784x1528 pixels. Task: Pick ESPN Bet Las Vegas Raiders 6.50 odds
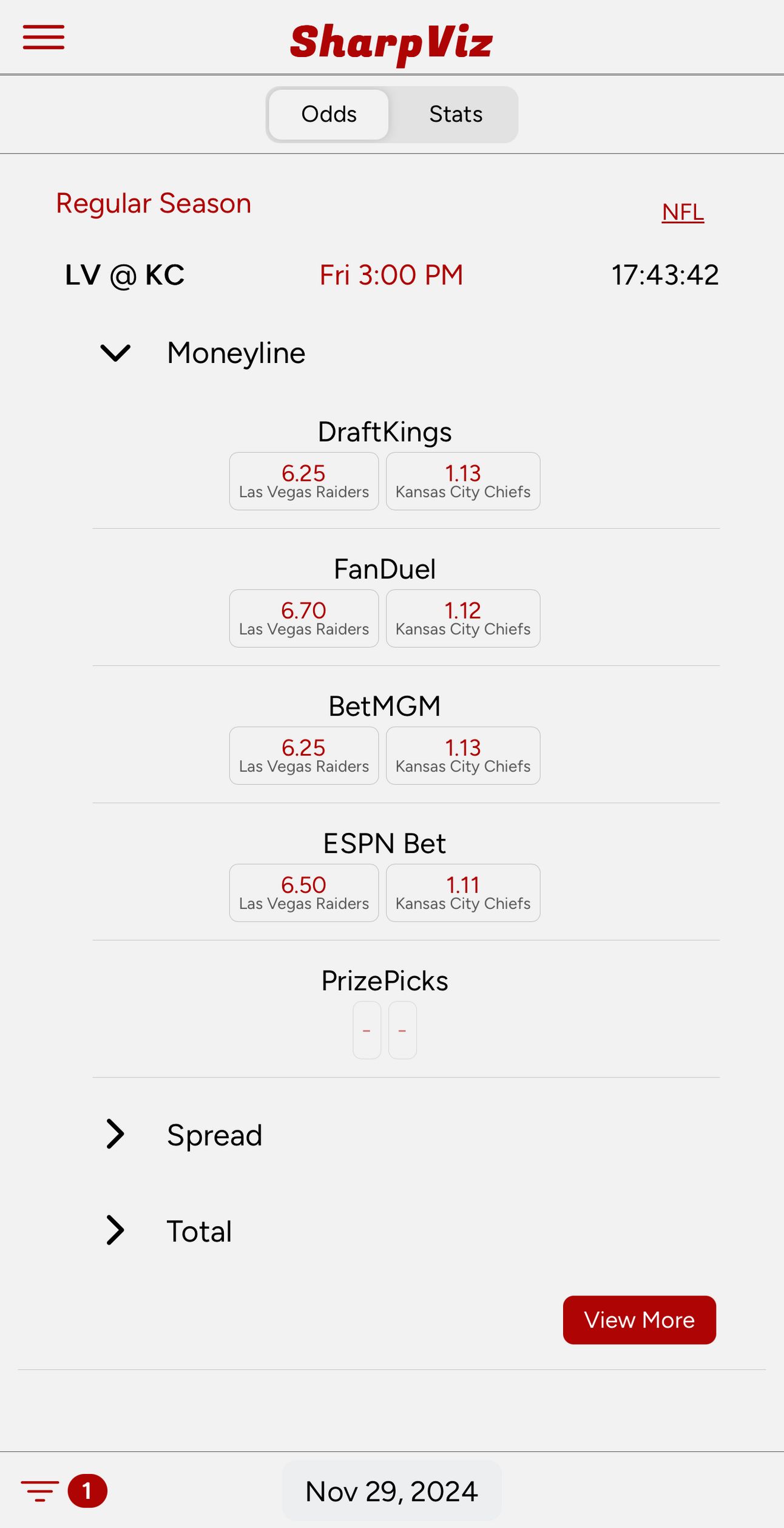pos(303,892)
